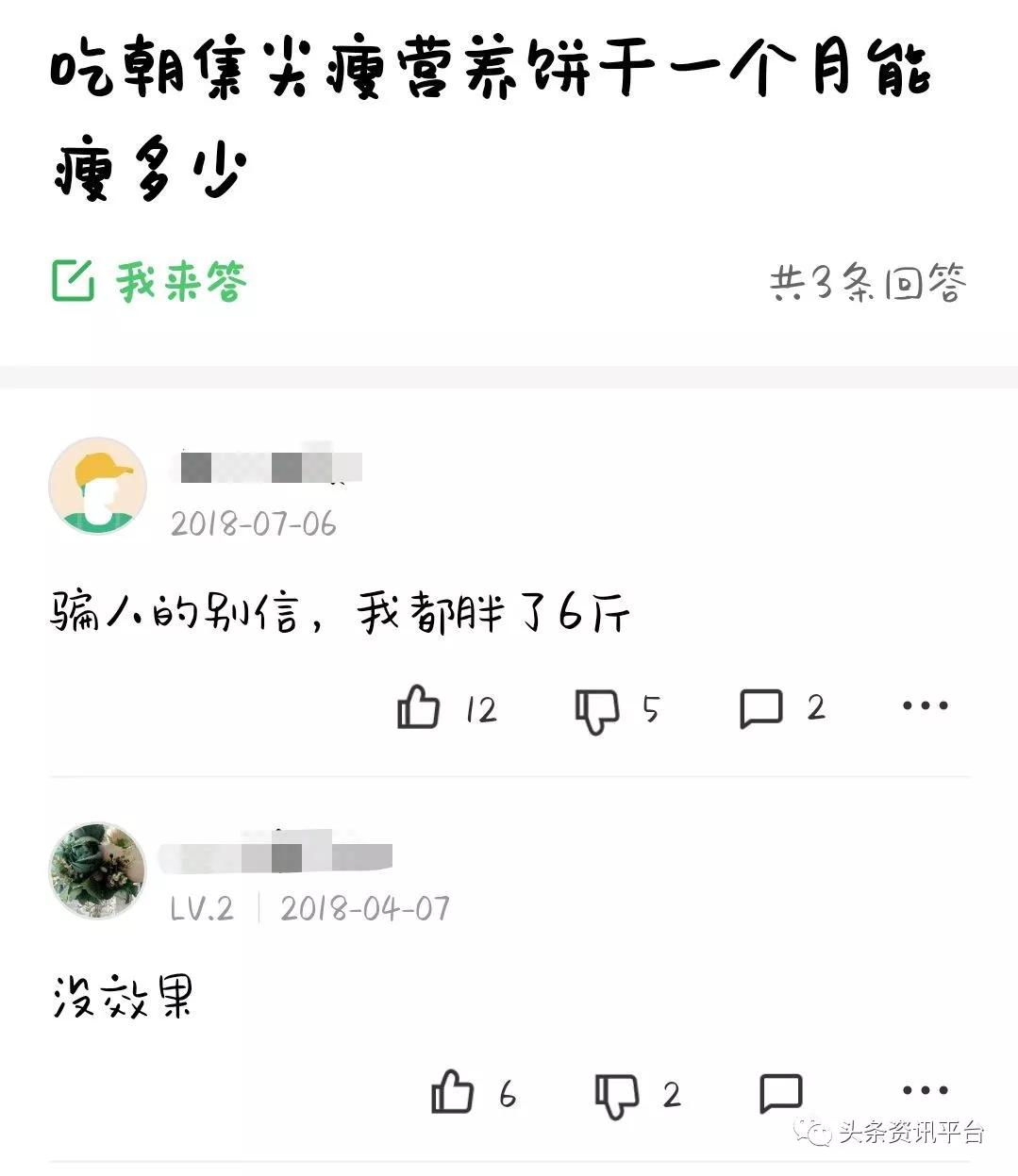Open the LV.2 user's flower avatar
Screen dimensions: 1018x1176
pyautogui.click(x=97, y=870)
